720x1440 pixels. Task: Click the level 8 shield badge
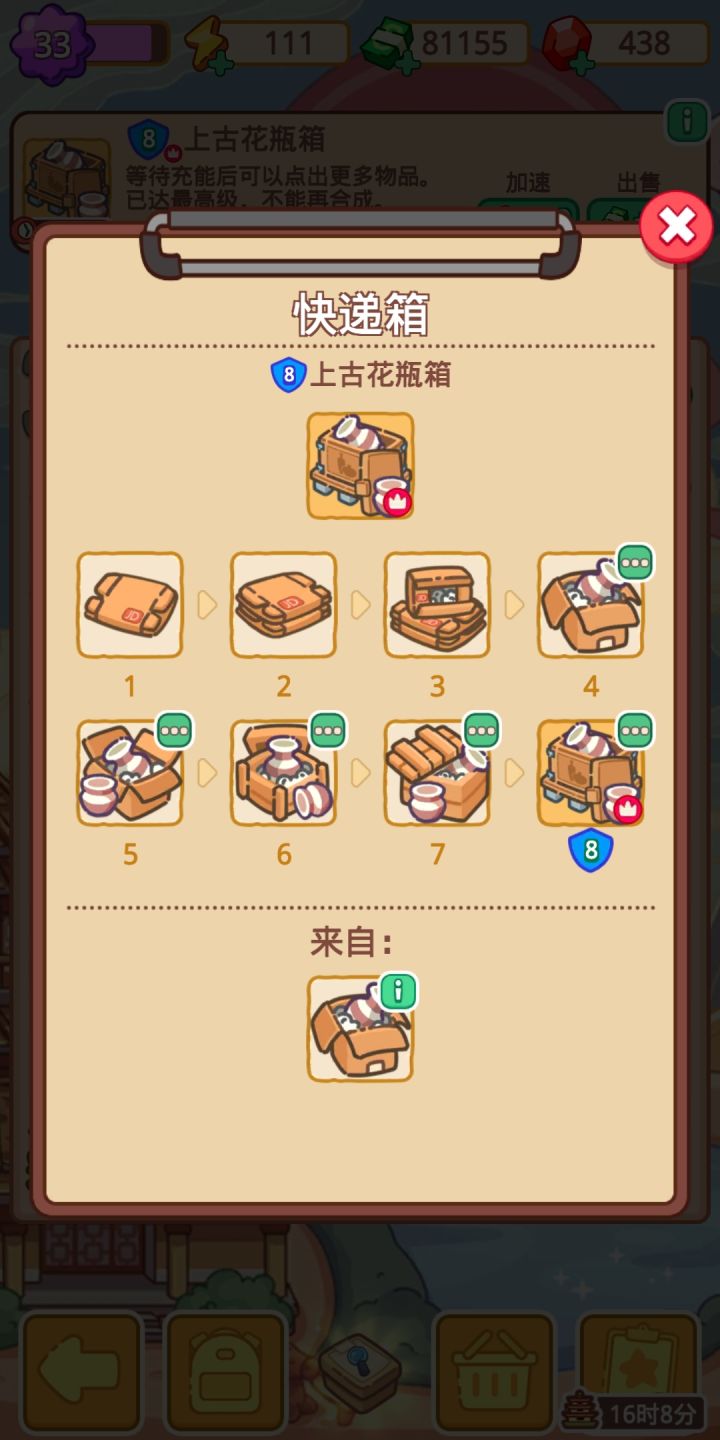pyautogui.click(x=590, y=849)
